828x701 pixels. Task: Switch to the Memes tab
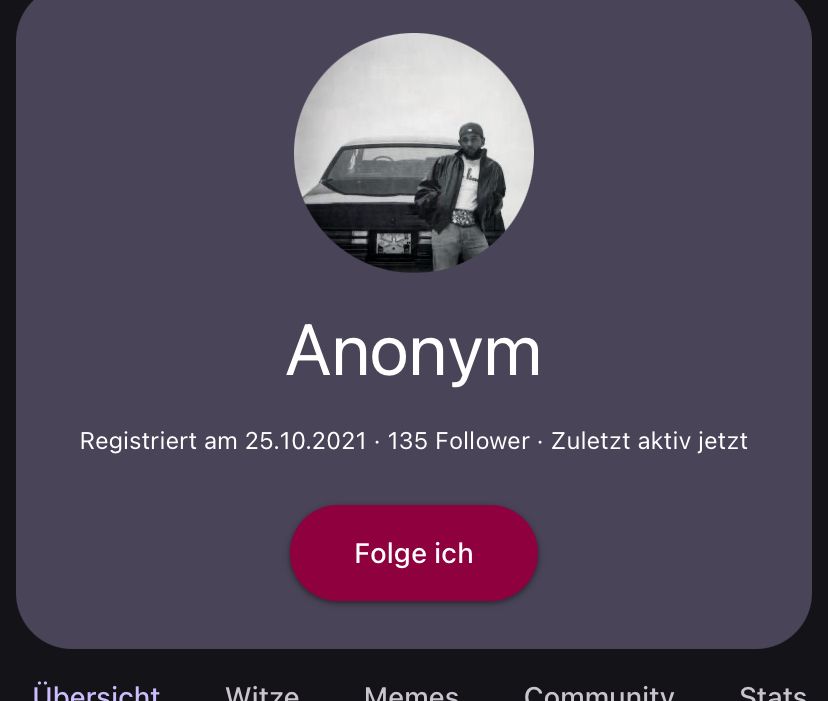click(411, 692)
